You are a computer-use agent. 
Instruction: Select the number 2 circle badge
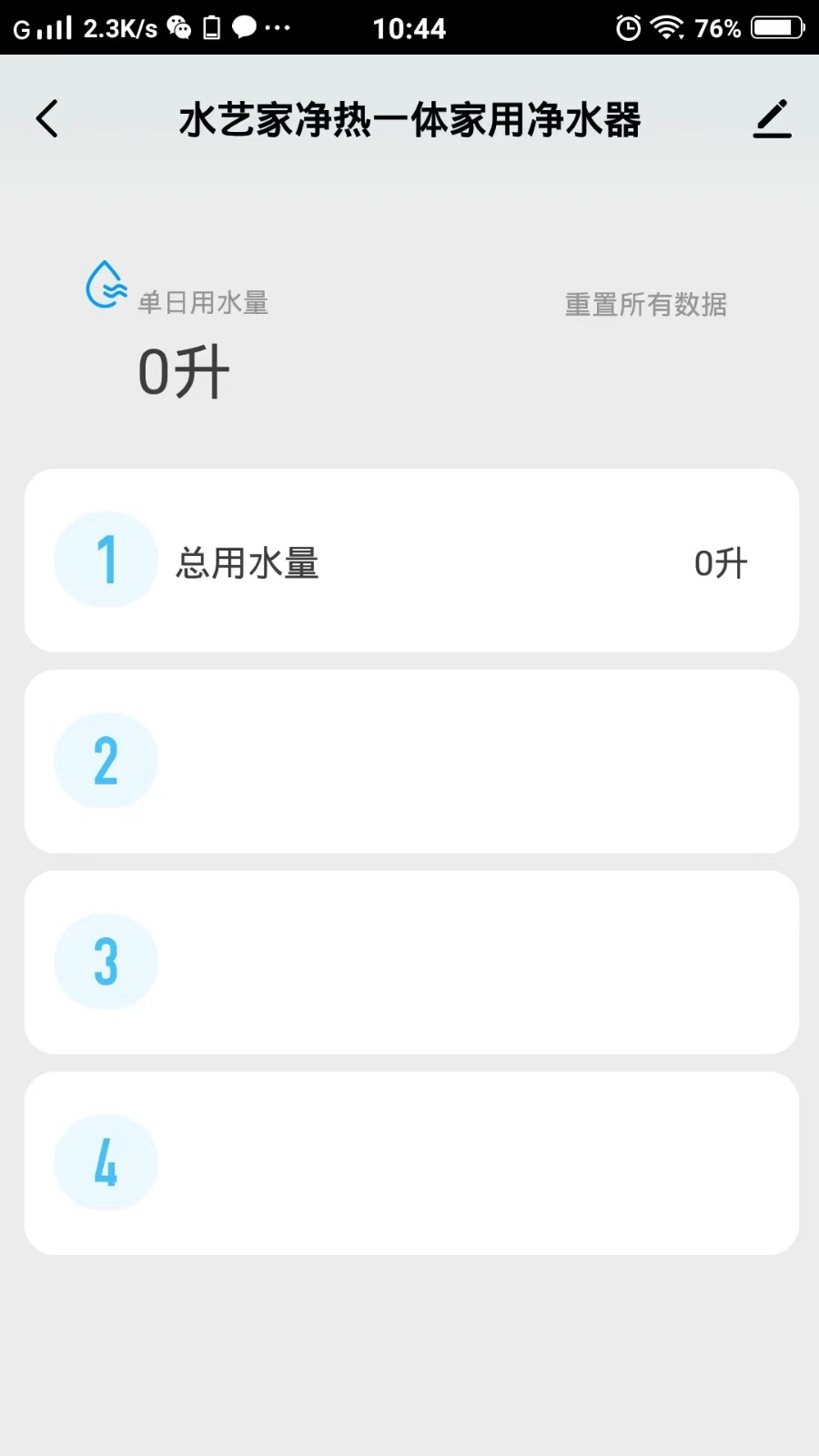(105, 760)
